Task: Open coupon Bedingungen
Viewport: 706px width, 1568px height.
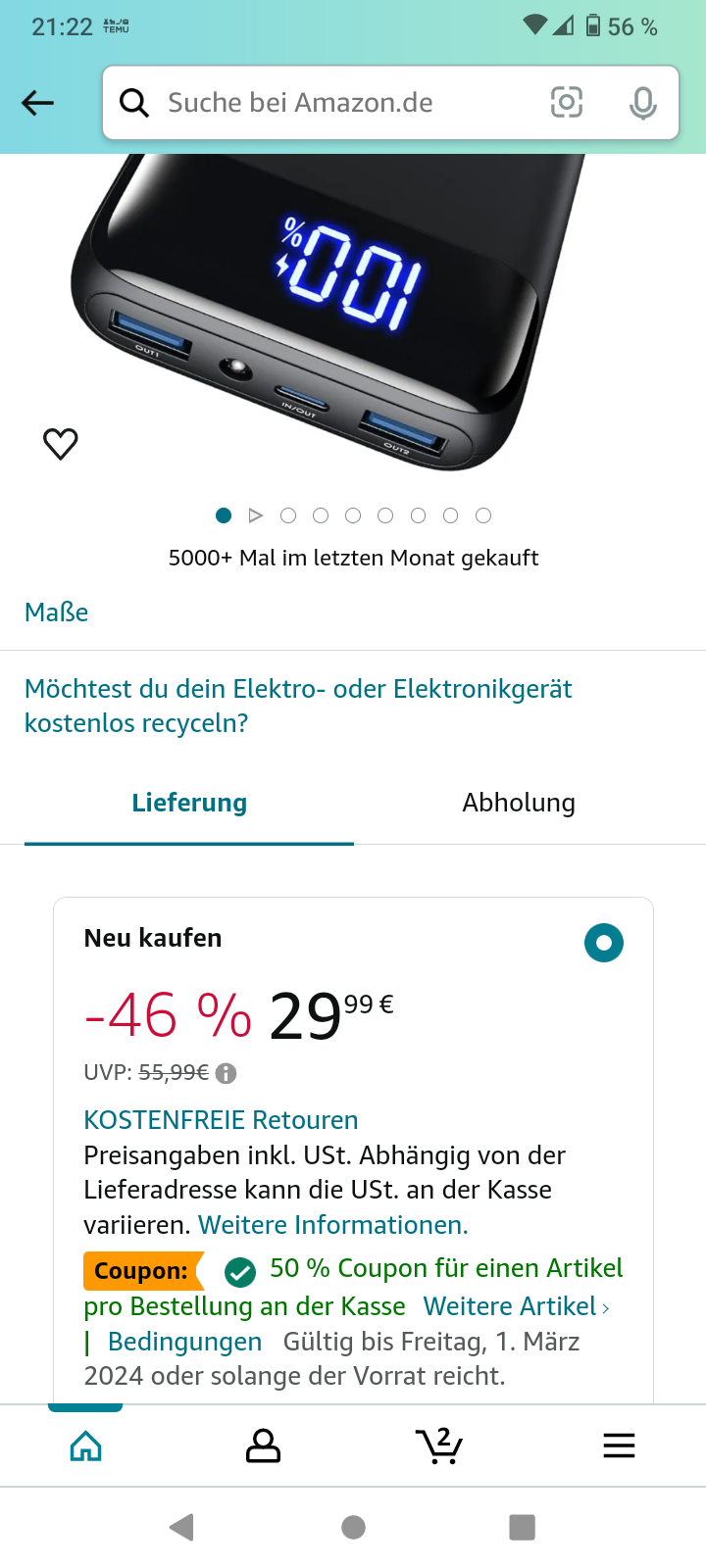Action: tap(184, 1342)
